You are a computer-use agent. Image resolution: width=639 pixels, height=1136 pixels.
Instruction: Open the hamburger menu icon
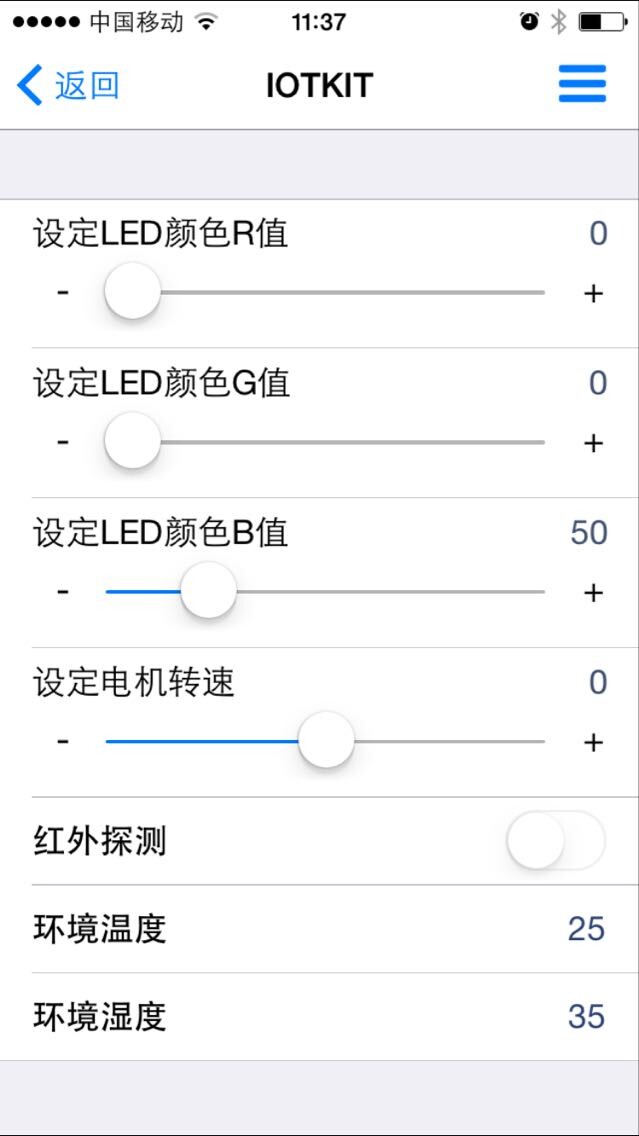pyautogui.click(x=582, y=84)
